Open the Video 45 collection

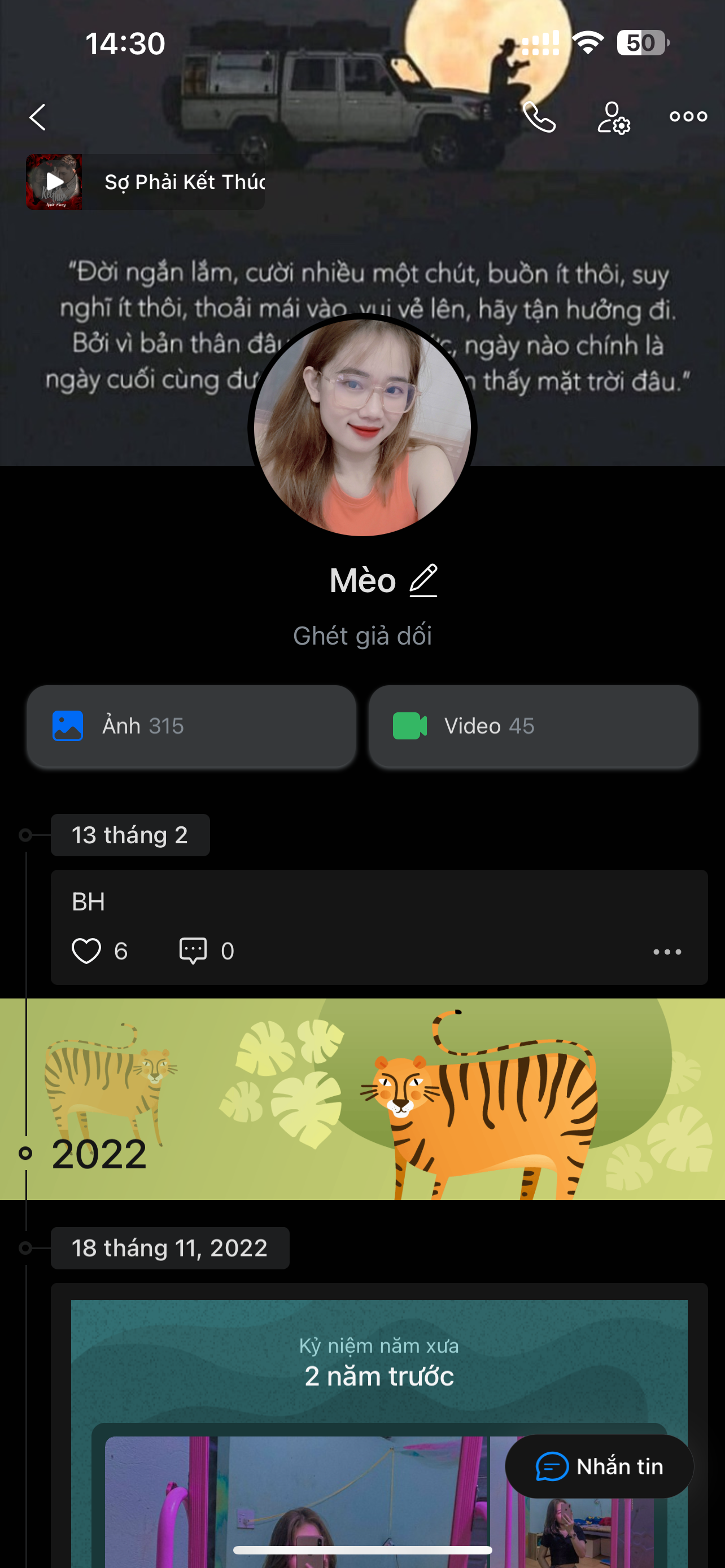tap(532, 725)
